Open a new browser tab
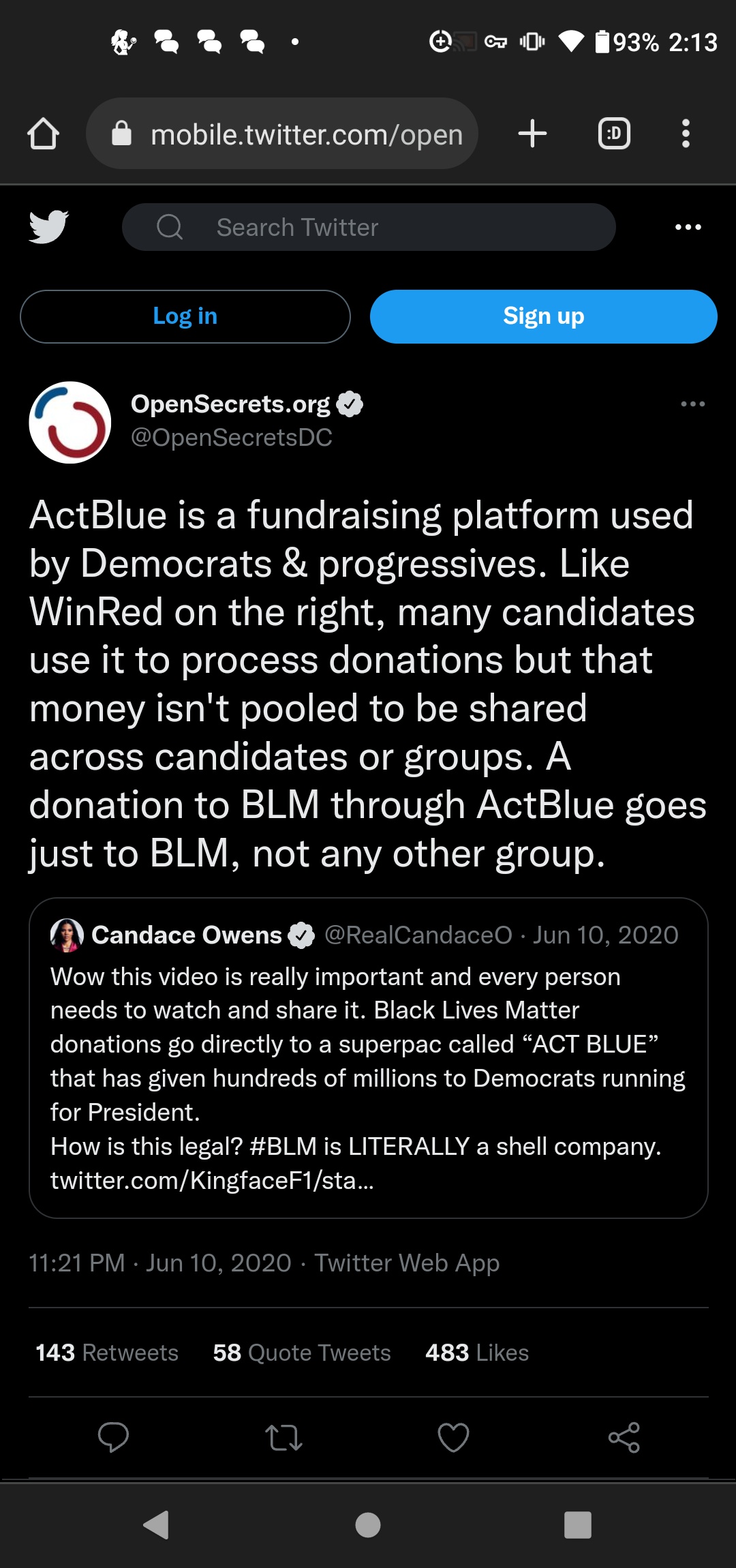 point(532,134)
